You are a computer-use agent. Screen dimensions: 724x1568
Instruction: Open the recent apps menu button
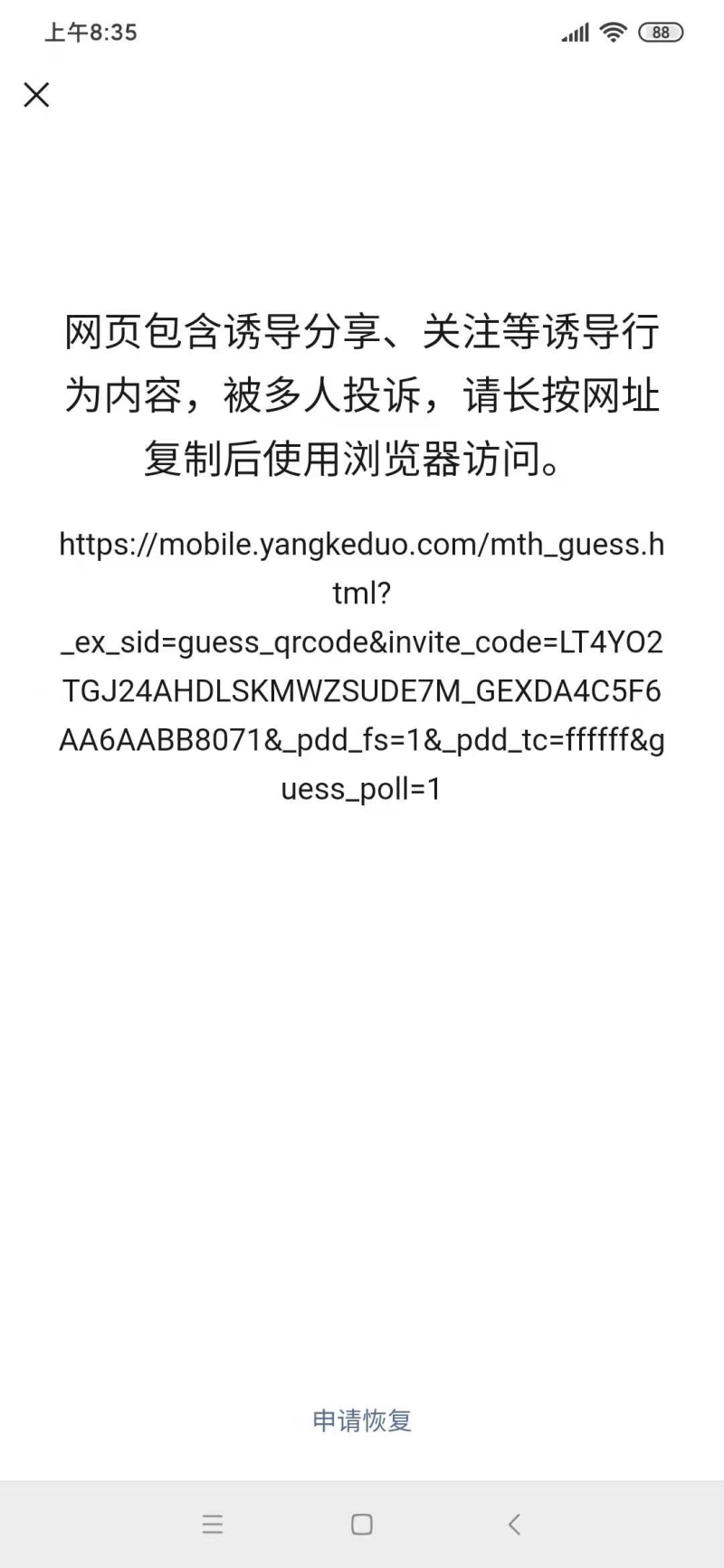(213, 1525)
